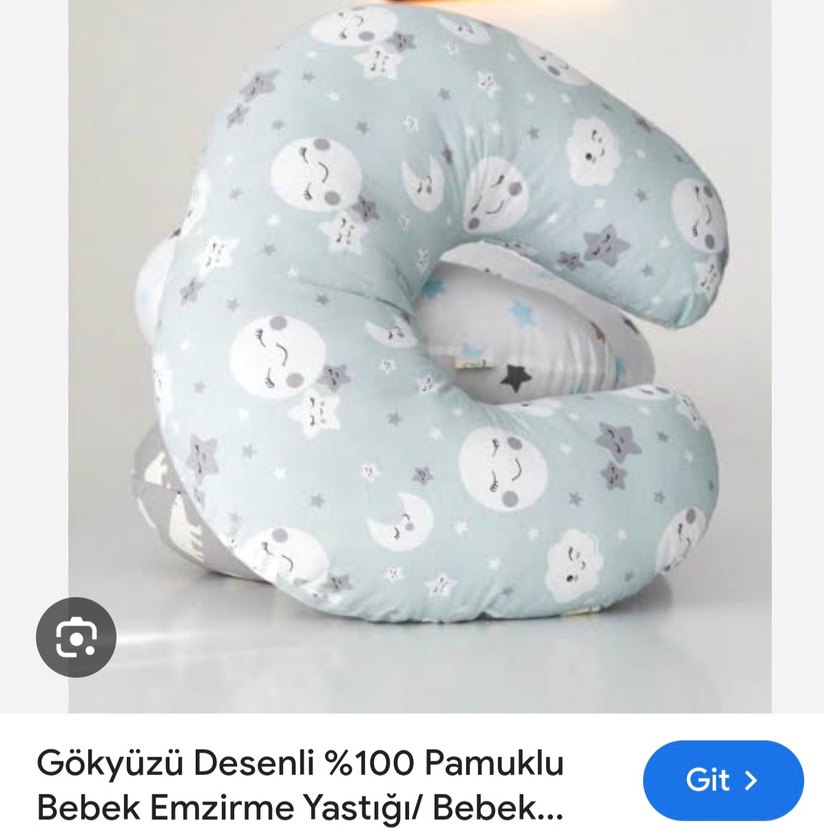Tap the Git button to visit site
Viewport: 824px width, 832px height.
point(722,780)
